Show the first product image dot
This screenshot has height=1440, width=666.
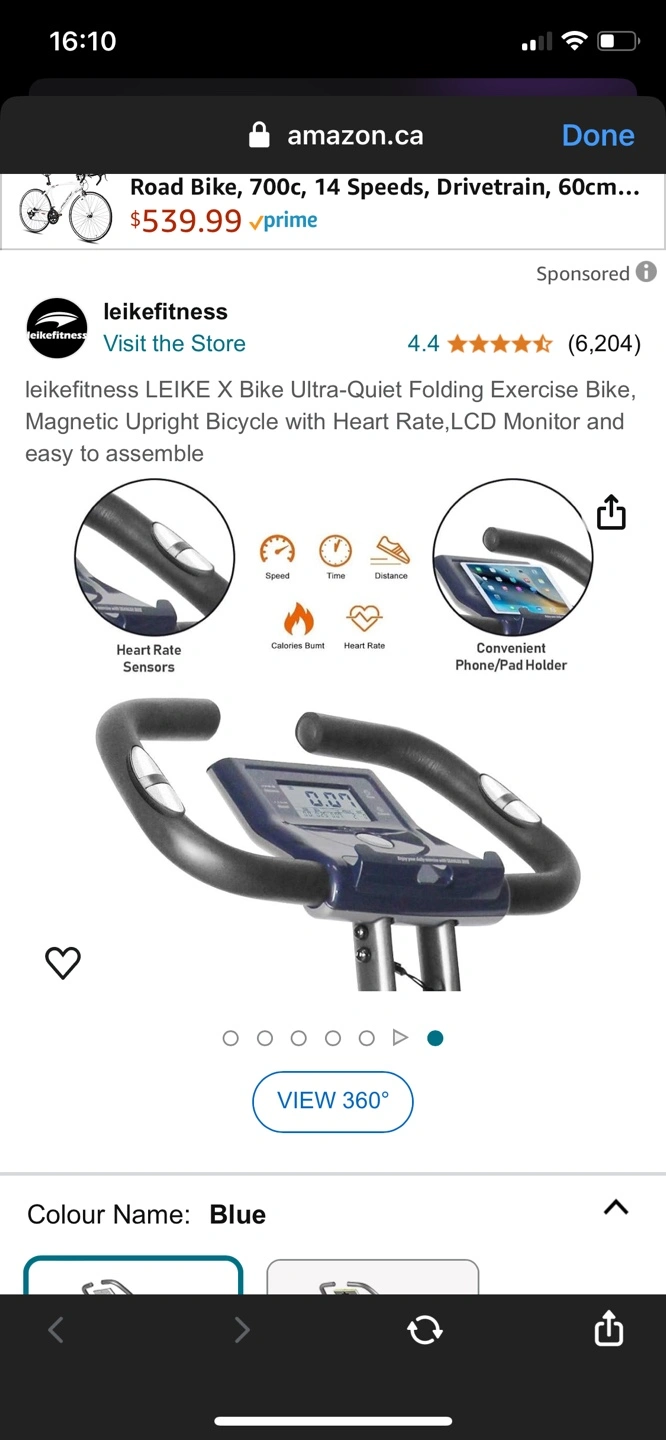coord(231,1038)
